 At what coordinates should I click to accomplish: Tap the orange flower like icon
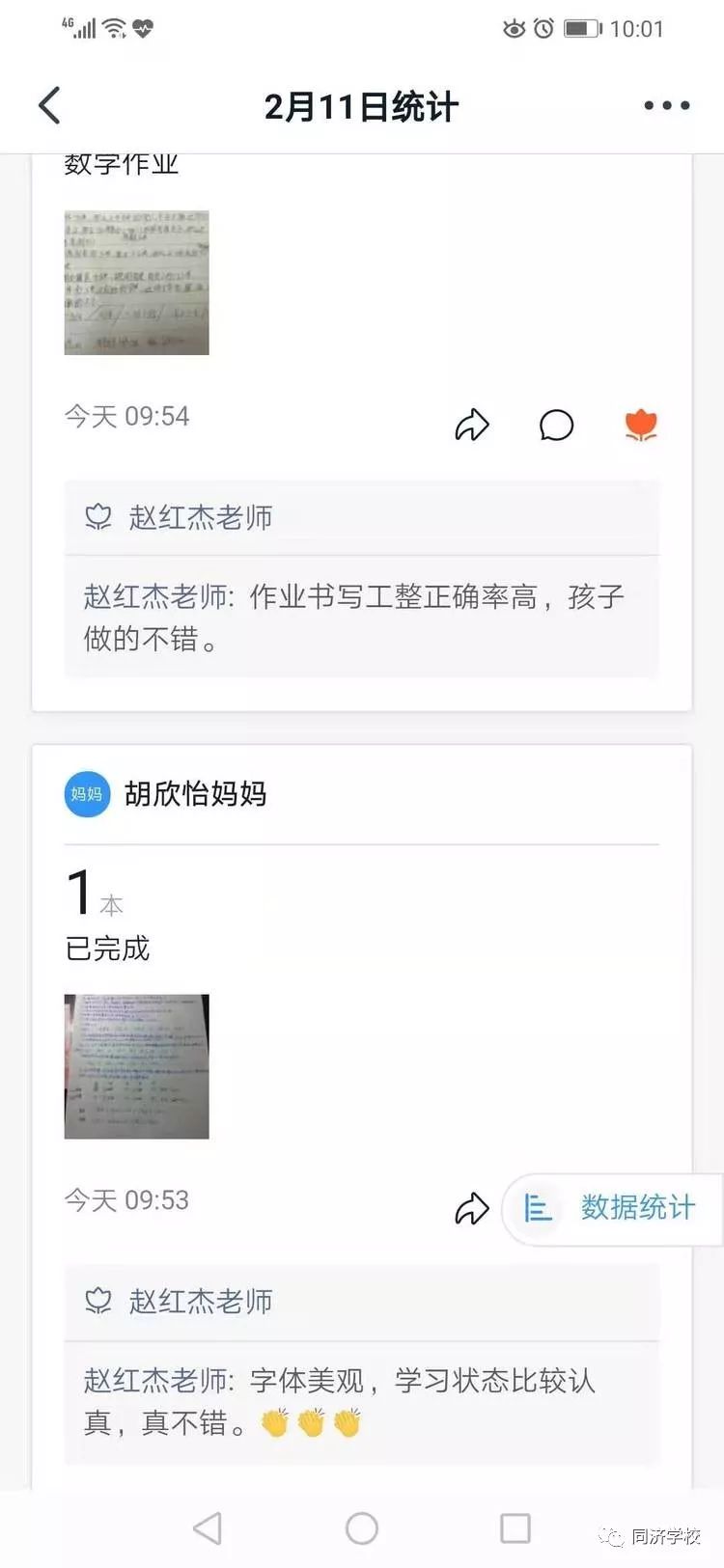tap(640, 425)
